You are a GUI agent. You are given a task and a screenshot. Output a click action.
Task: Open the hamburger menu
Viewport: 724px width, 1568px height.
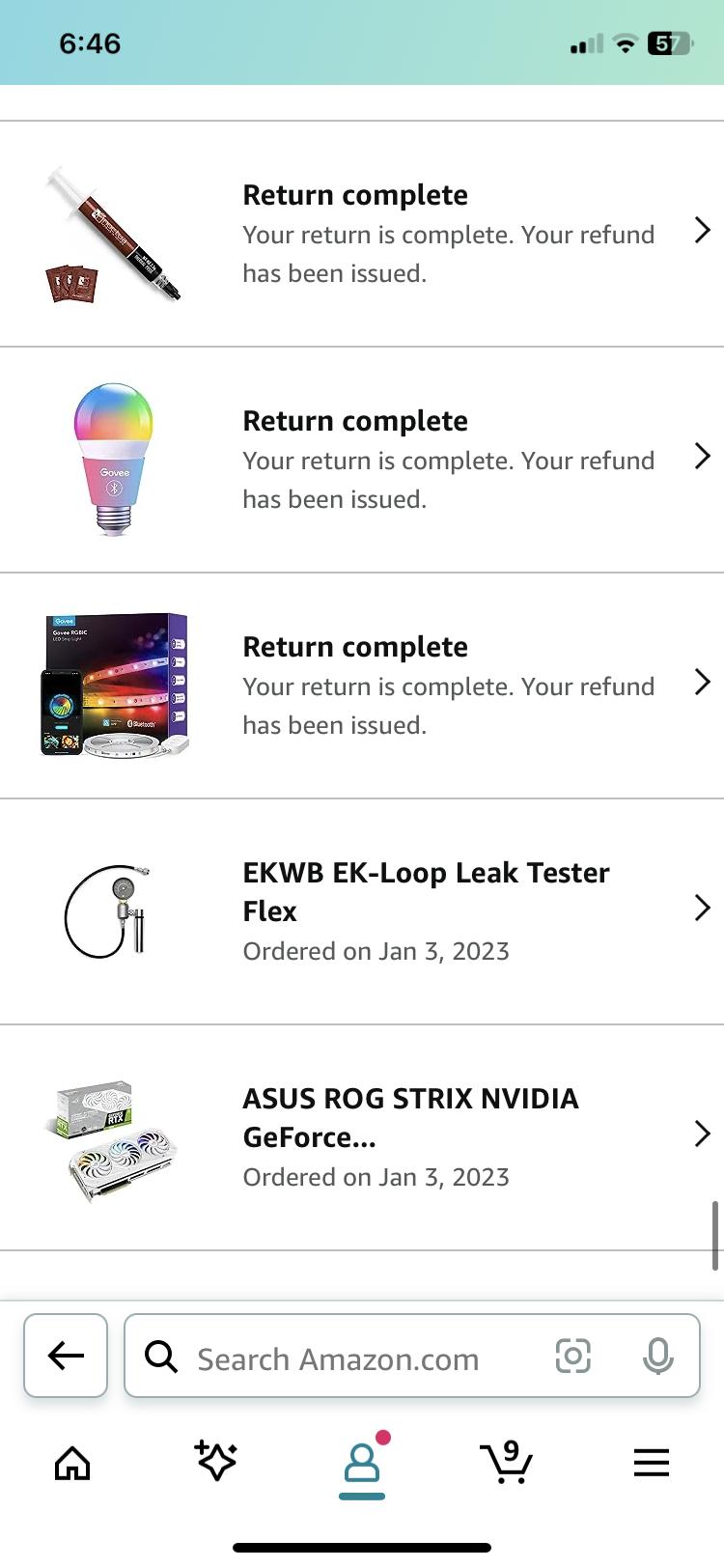pos(651,1462)
